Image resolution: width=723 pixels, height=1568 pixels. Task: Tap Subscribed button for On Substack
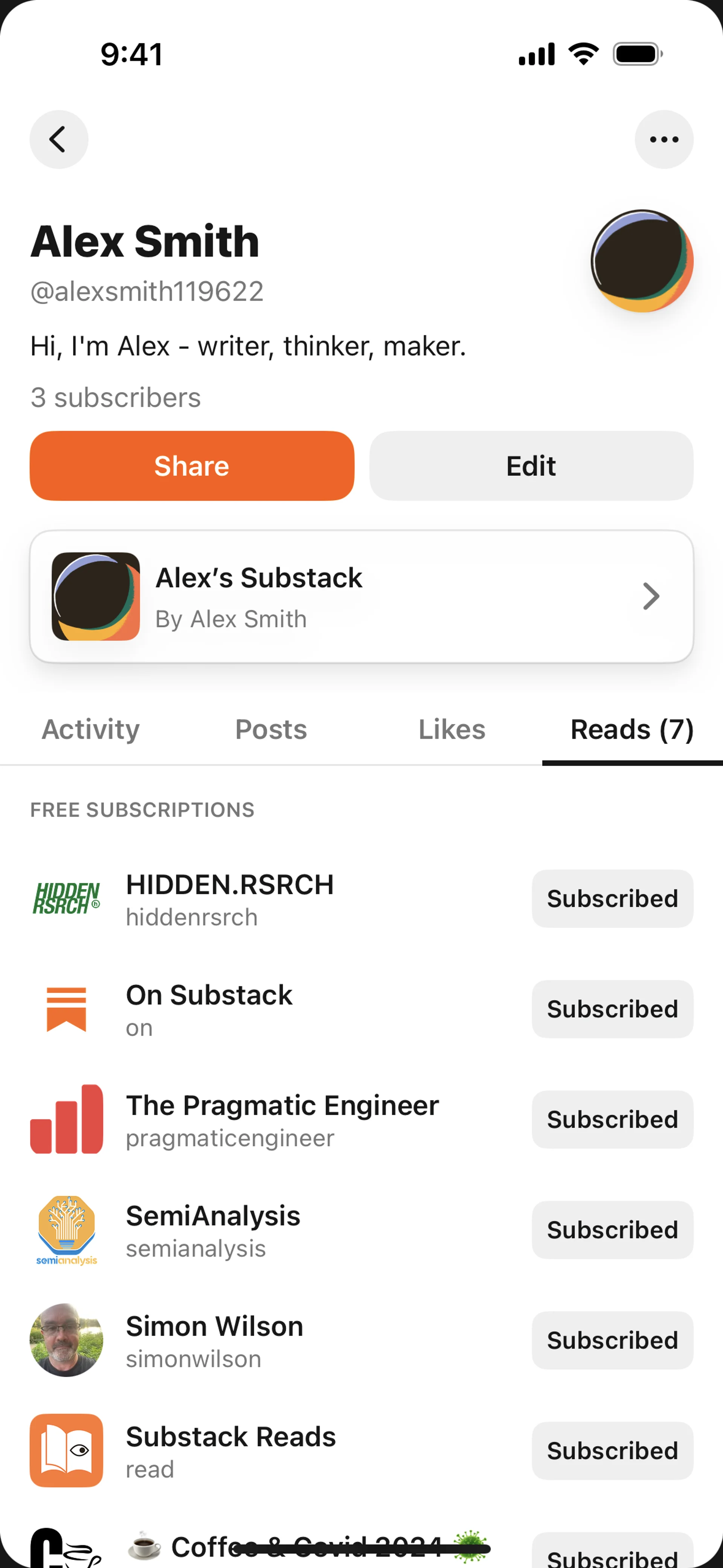tap(612, 1009)
